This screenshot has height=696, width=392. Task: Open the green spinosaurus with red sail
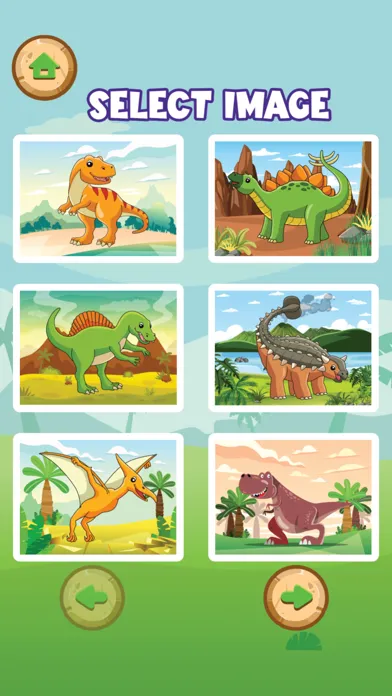pos(98,348)
